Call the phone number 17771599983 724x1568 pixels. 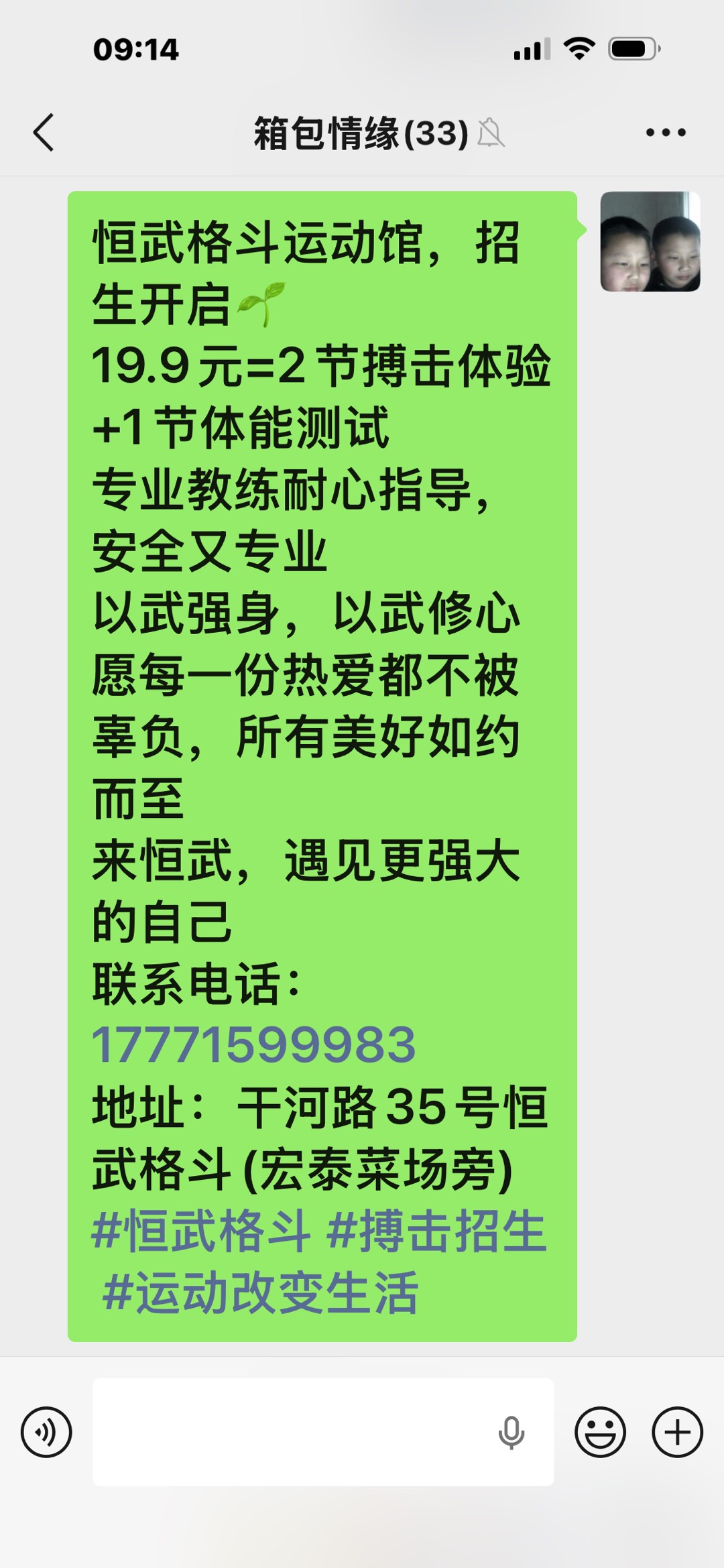click(253, 1045)
